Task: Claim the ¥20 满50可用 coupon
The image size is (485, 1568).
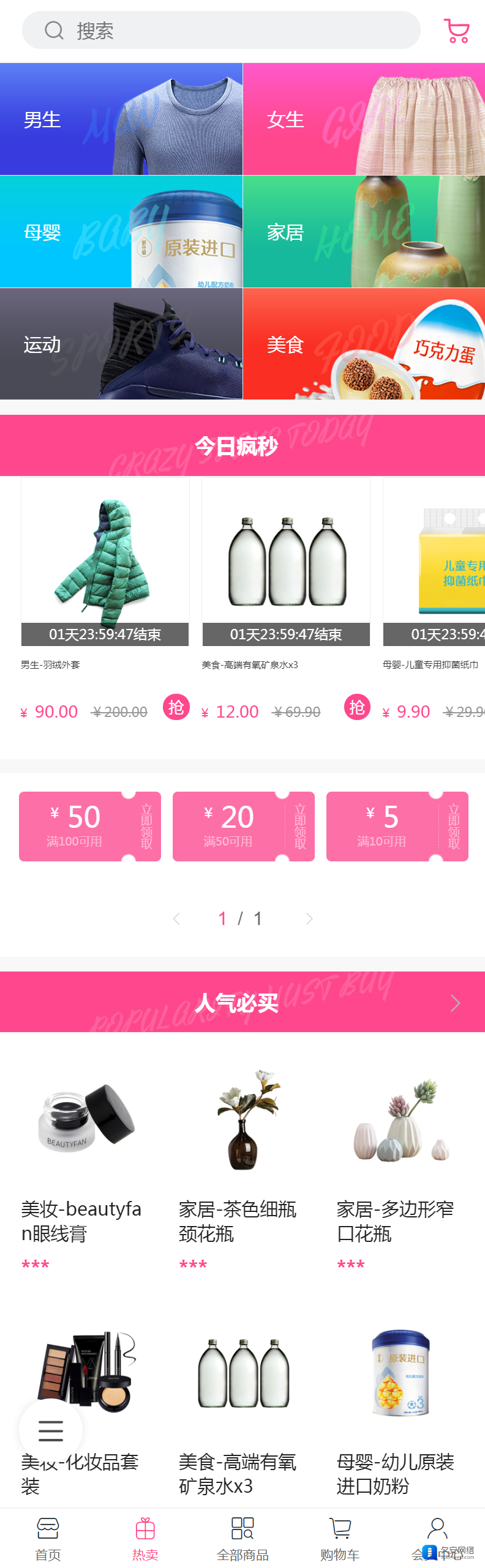Action: tap(299, 827)
